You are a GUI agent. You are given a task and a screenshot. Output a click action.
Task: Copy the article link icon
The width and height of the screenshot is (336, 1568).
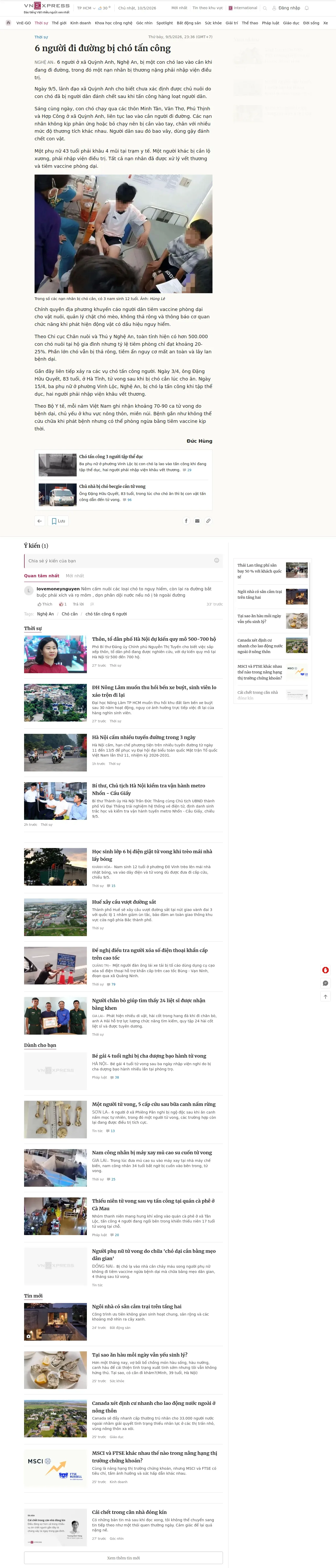tap(208, 521)
